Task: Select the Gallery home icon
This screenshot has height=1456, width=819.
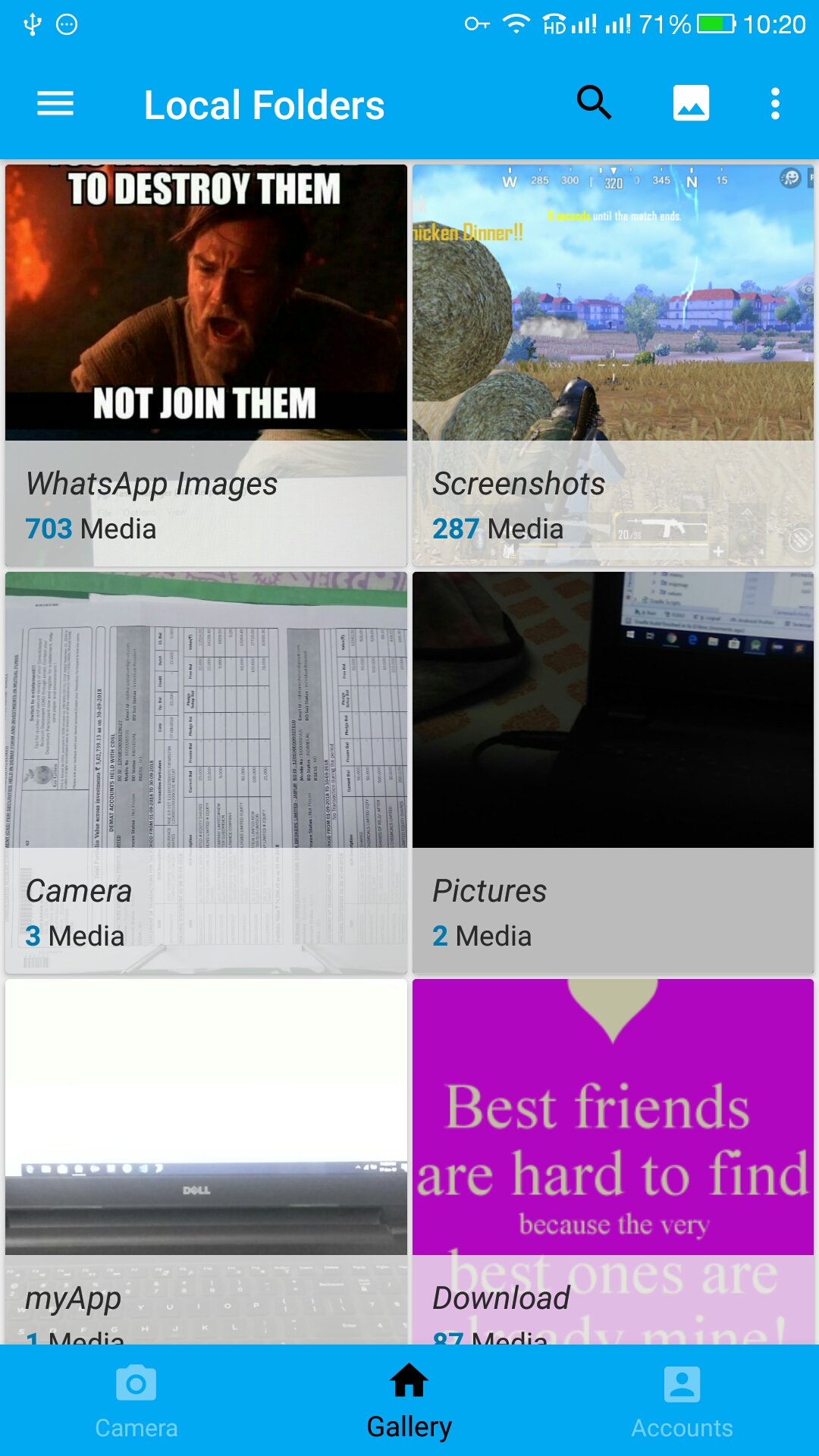Action: click(x=409, y=1399)
